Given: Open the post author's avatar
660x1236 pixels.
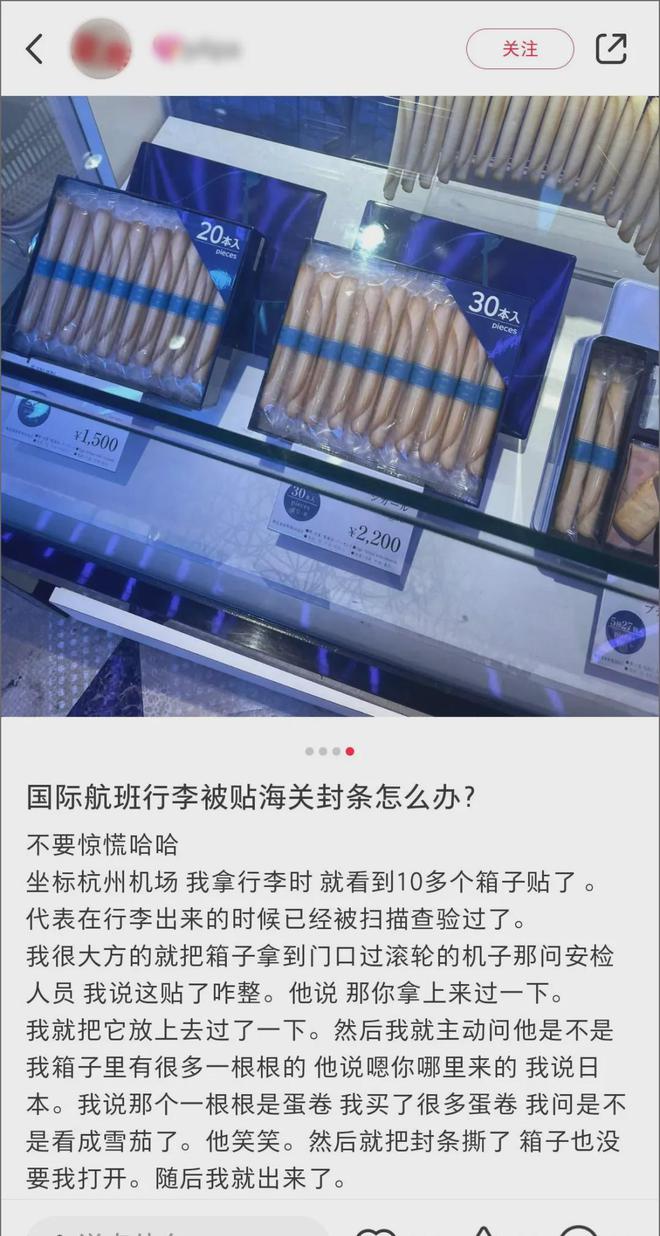Looking at the screenshot, I should coord(101,48).
